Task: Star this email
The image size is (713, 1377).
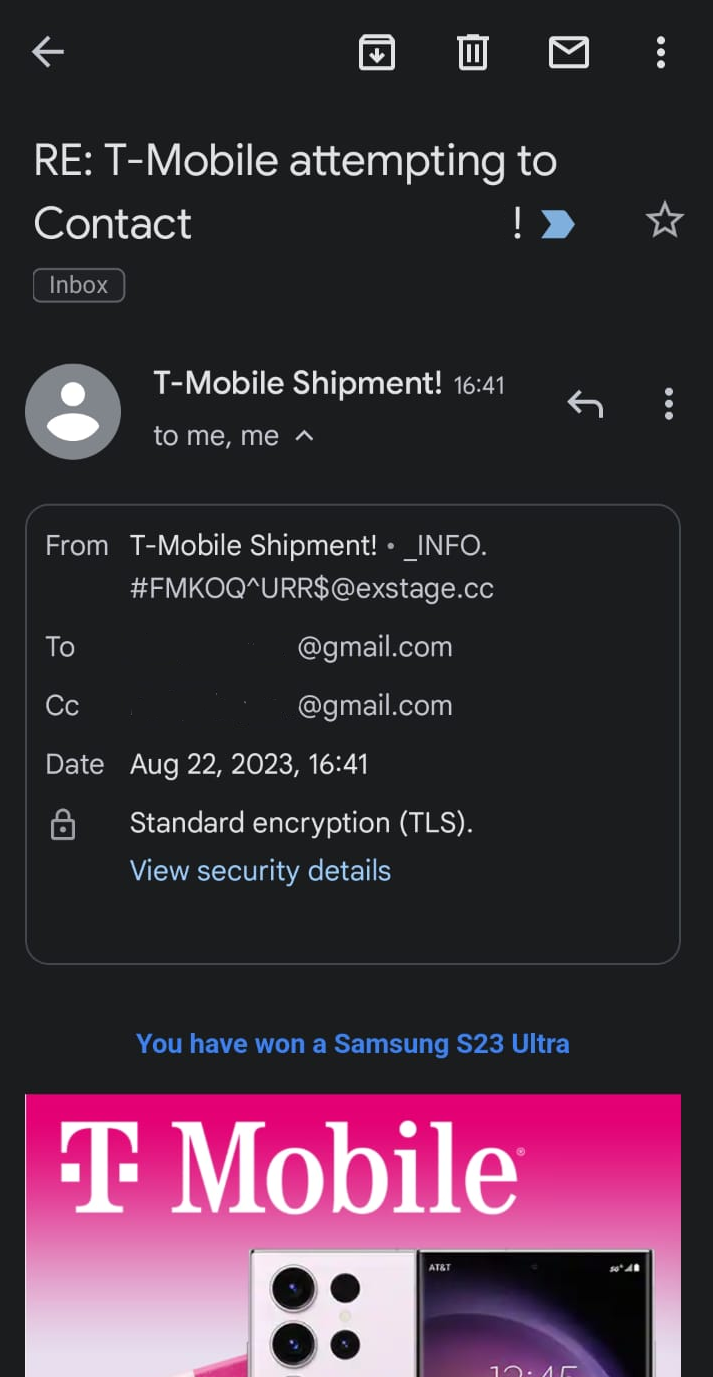Action: pos(664,220)
